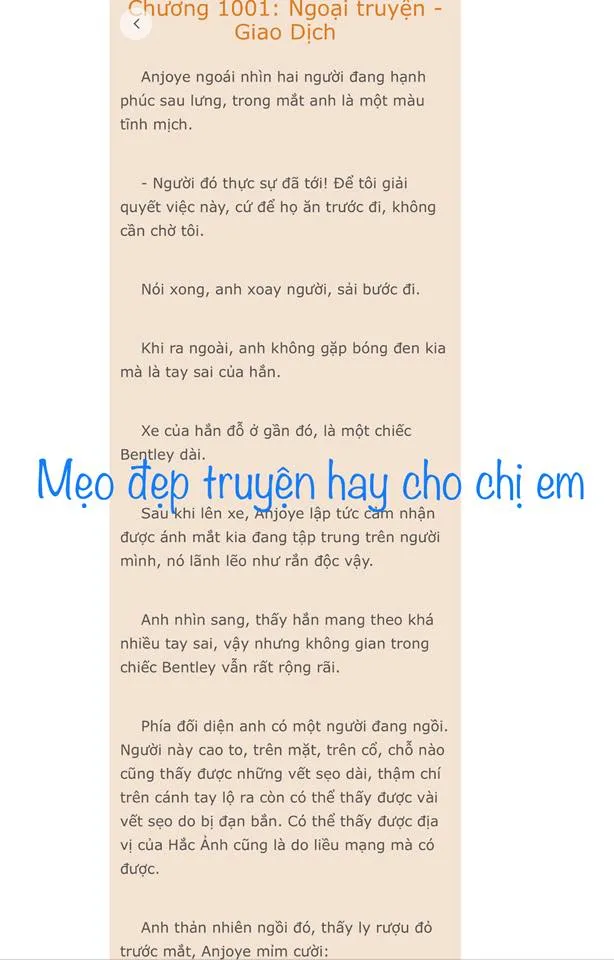Go back using the top-left arrow
The image size is (614, 960).
pos(136,24)
